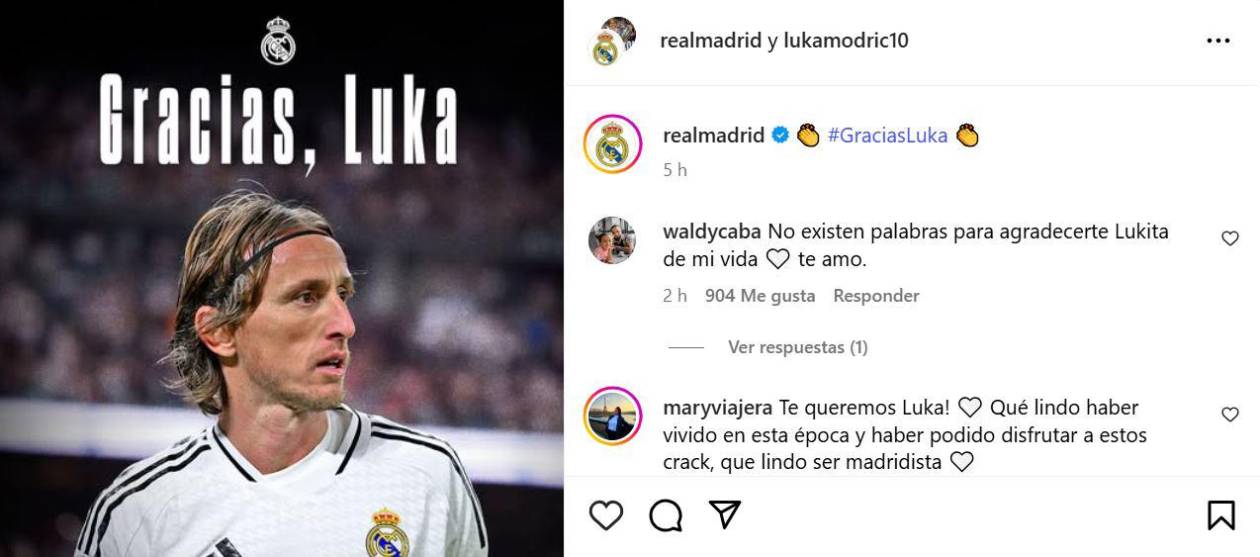Image resolution: width=1260 pixels, height=557 pixels.
Task: Open waldycaba's profile picture
Action: pos(611,240)
